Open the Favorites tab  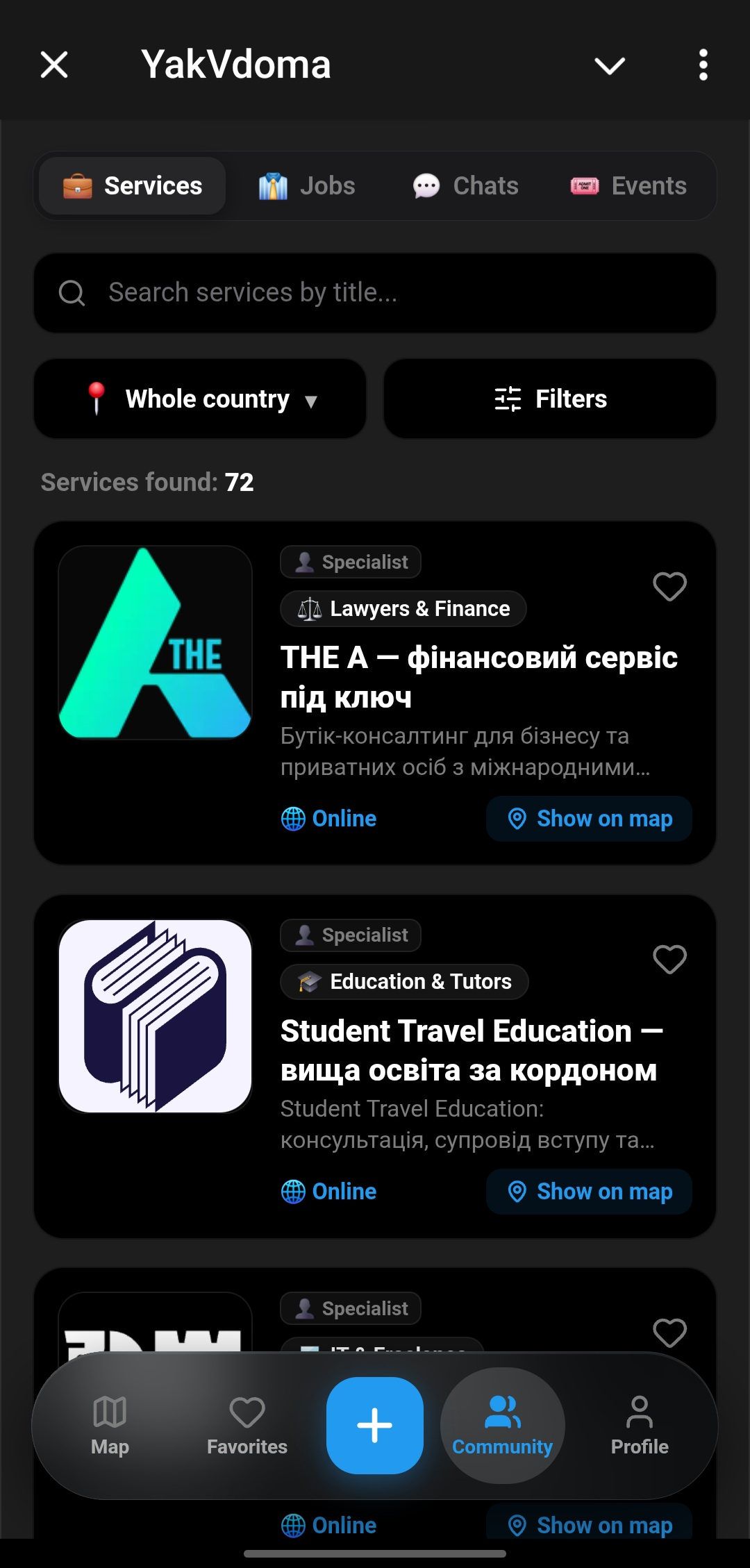point(247,1426)
